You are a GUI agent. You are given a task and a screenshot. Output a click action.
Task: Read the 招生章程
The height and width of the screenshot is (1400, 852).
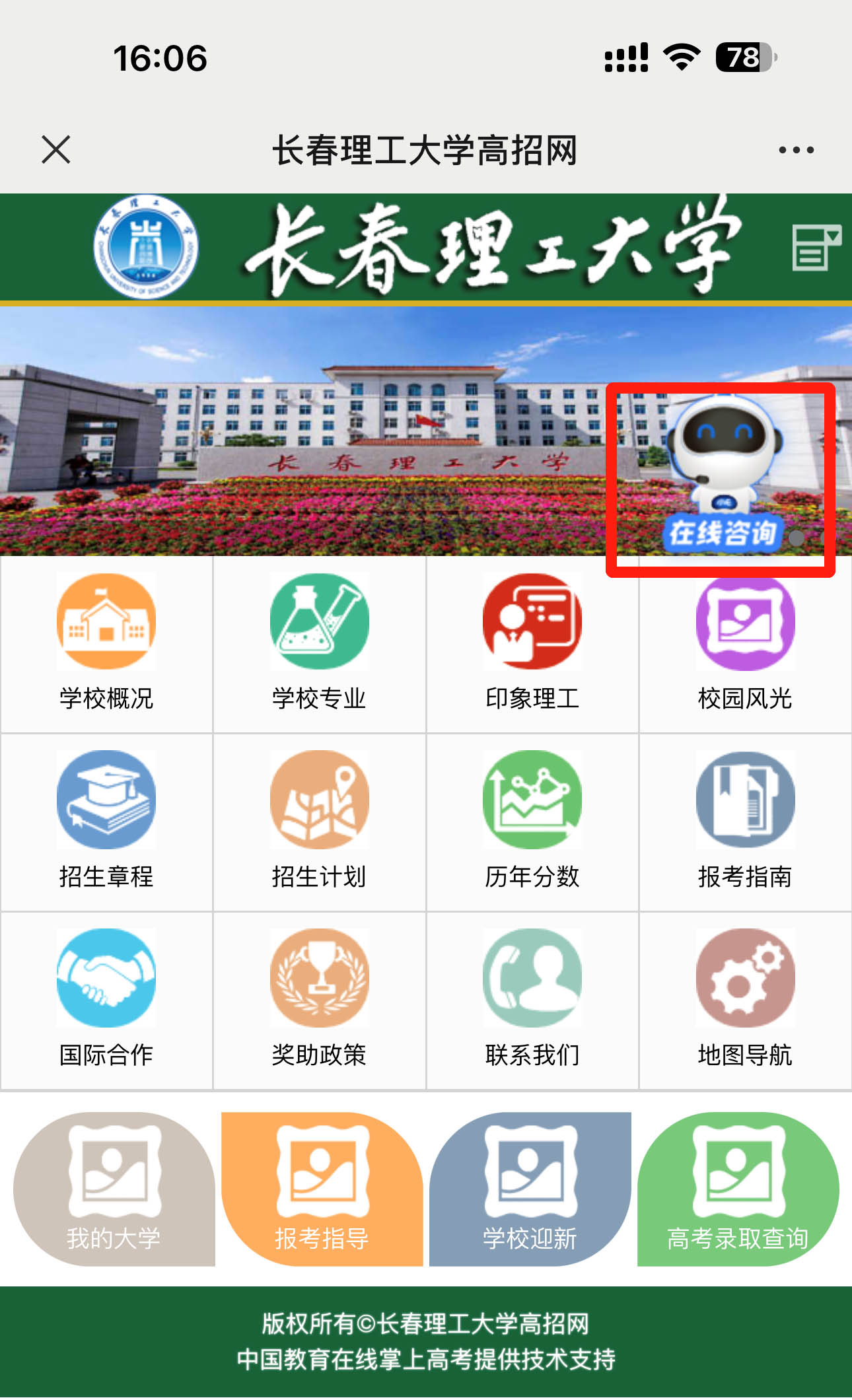click(x=106, y=822)
